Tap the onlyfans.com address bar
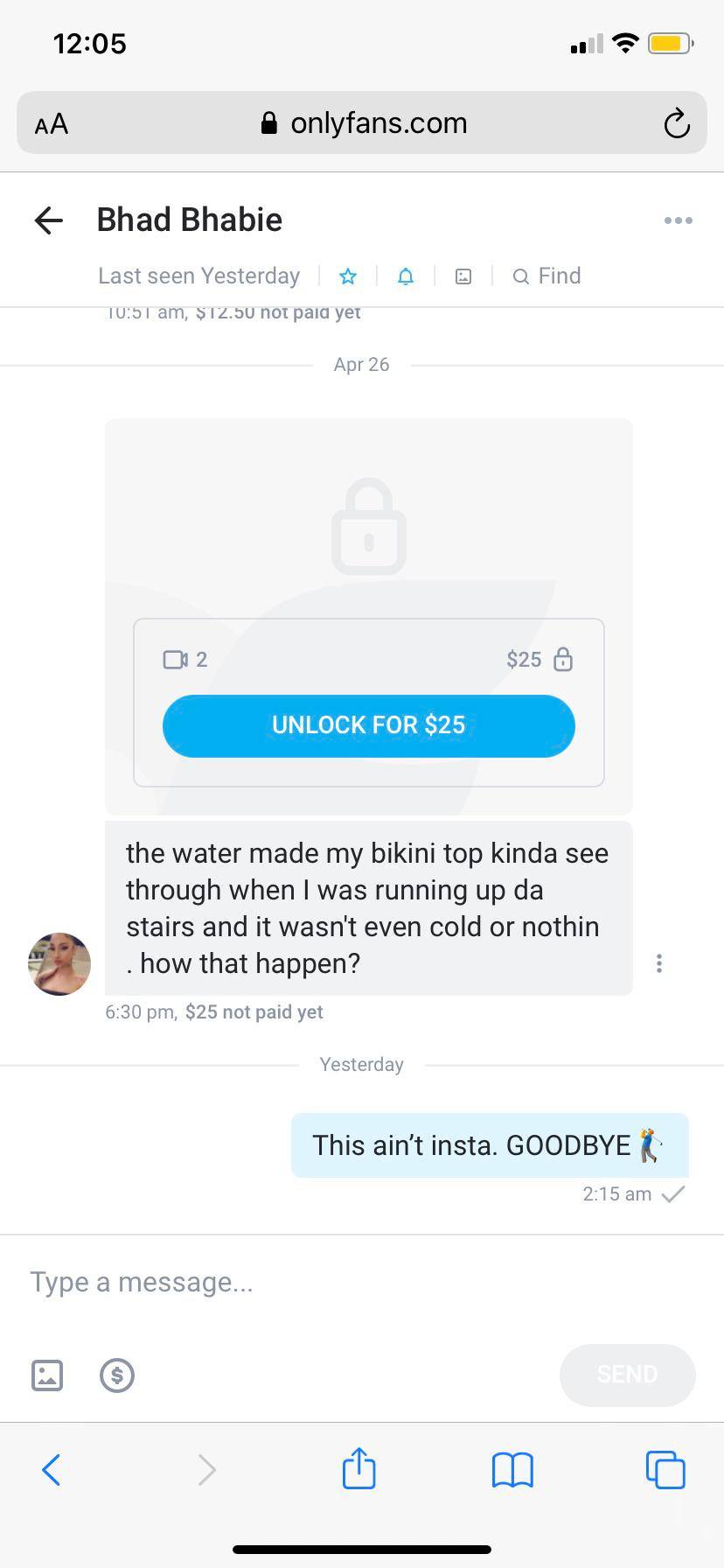Screen dimensions: 724x1568 click(363, 123)
